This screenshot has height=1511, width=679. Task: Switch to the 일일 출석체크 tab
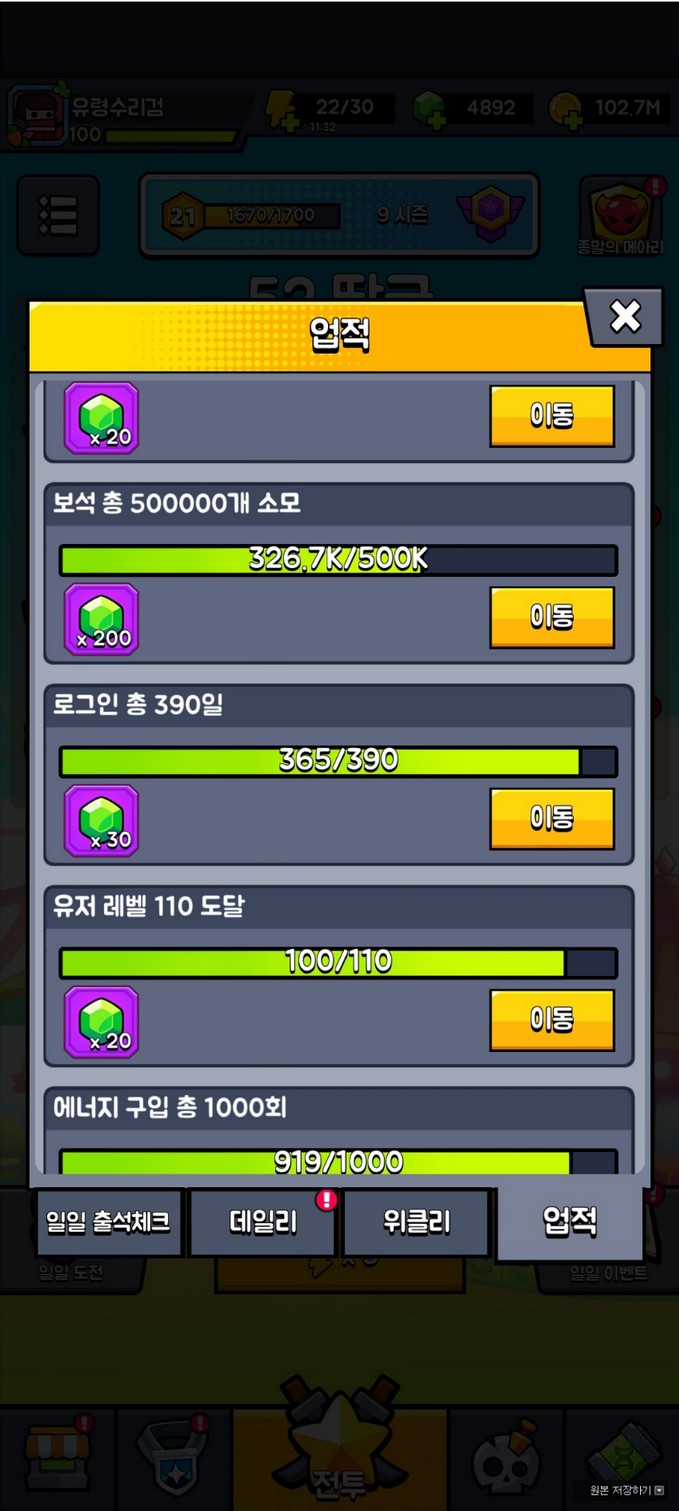(x=108, y=1222)
